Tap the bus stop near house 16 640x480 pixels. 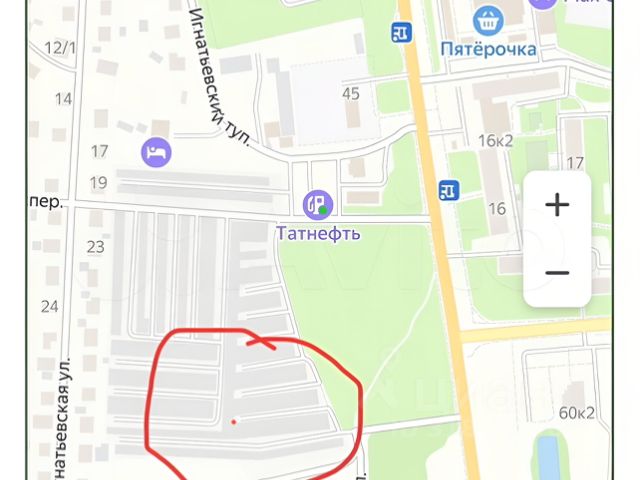click(449, 189)
